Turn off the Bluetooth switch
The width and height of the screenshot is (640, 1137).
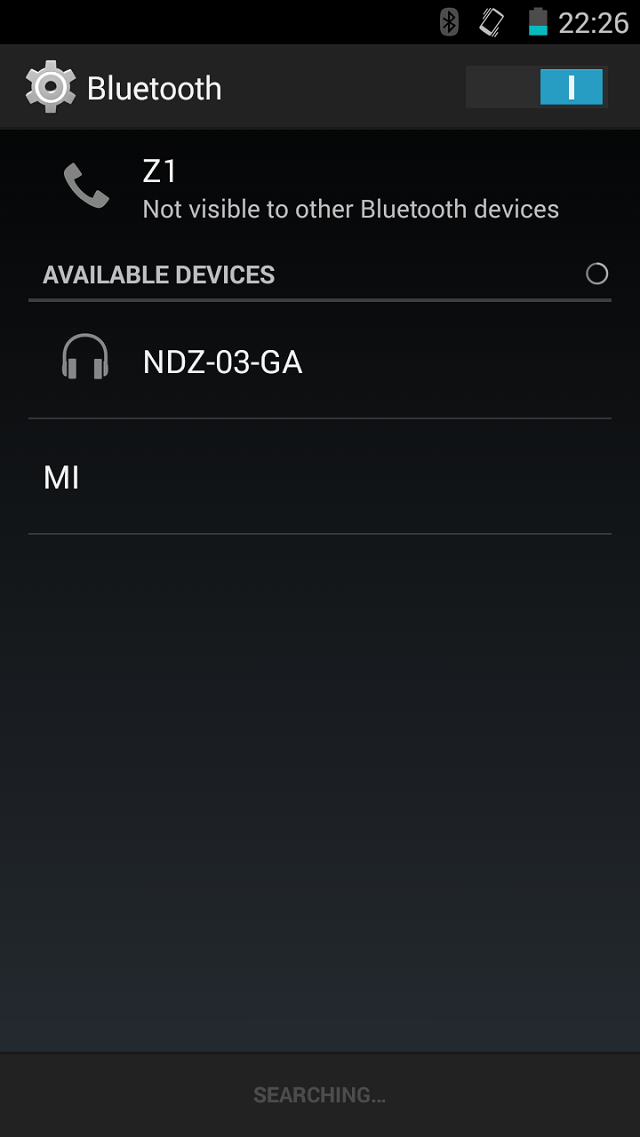point(536,88)
